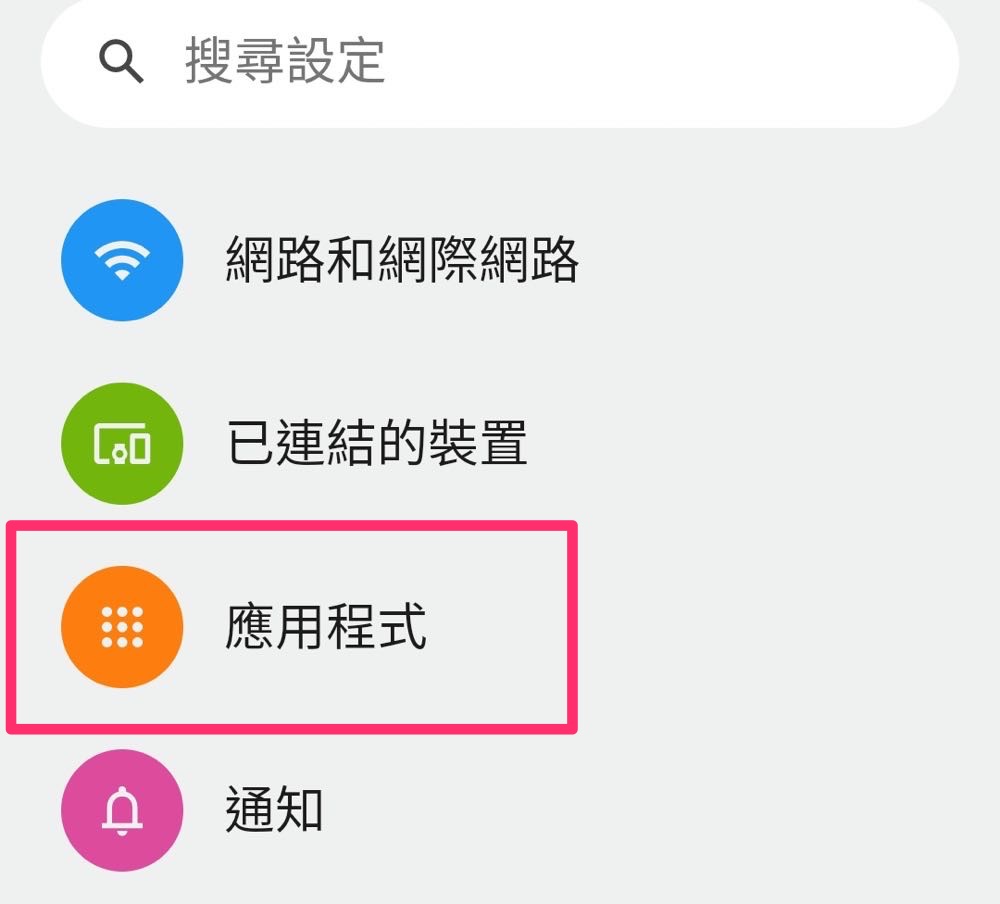Screen dimensions: 1000x904
Task: Select the 應用程式 row
Action: (x=326, y=627)
